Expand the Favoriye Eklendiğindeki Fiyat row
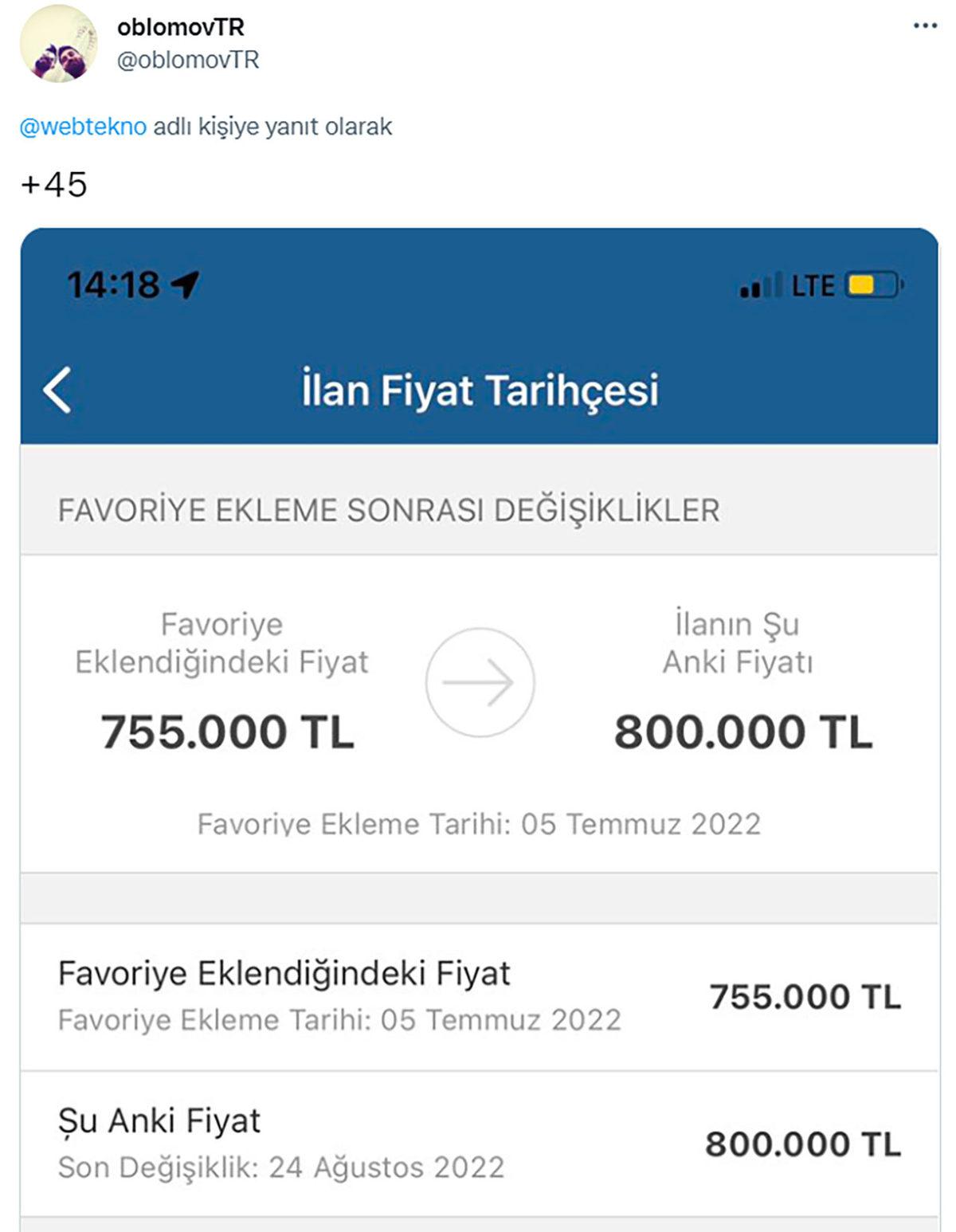 coord(287,972)
